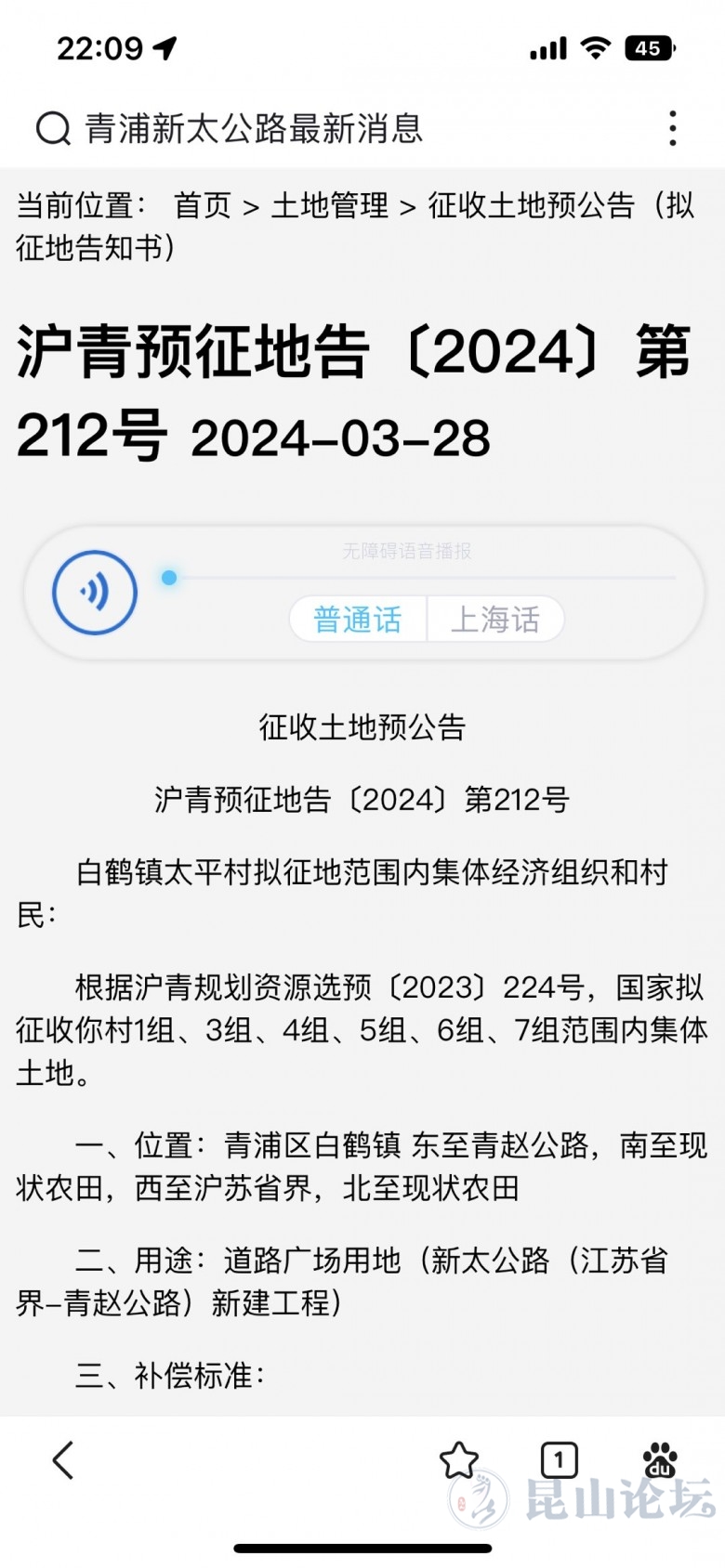Go back with the bottom arrow

(63, 1460)
